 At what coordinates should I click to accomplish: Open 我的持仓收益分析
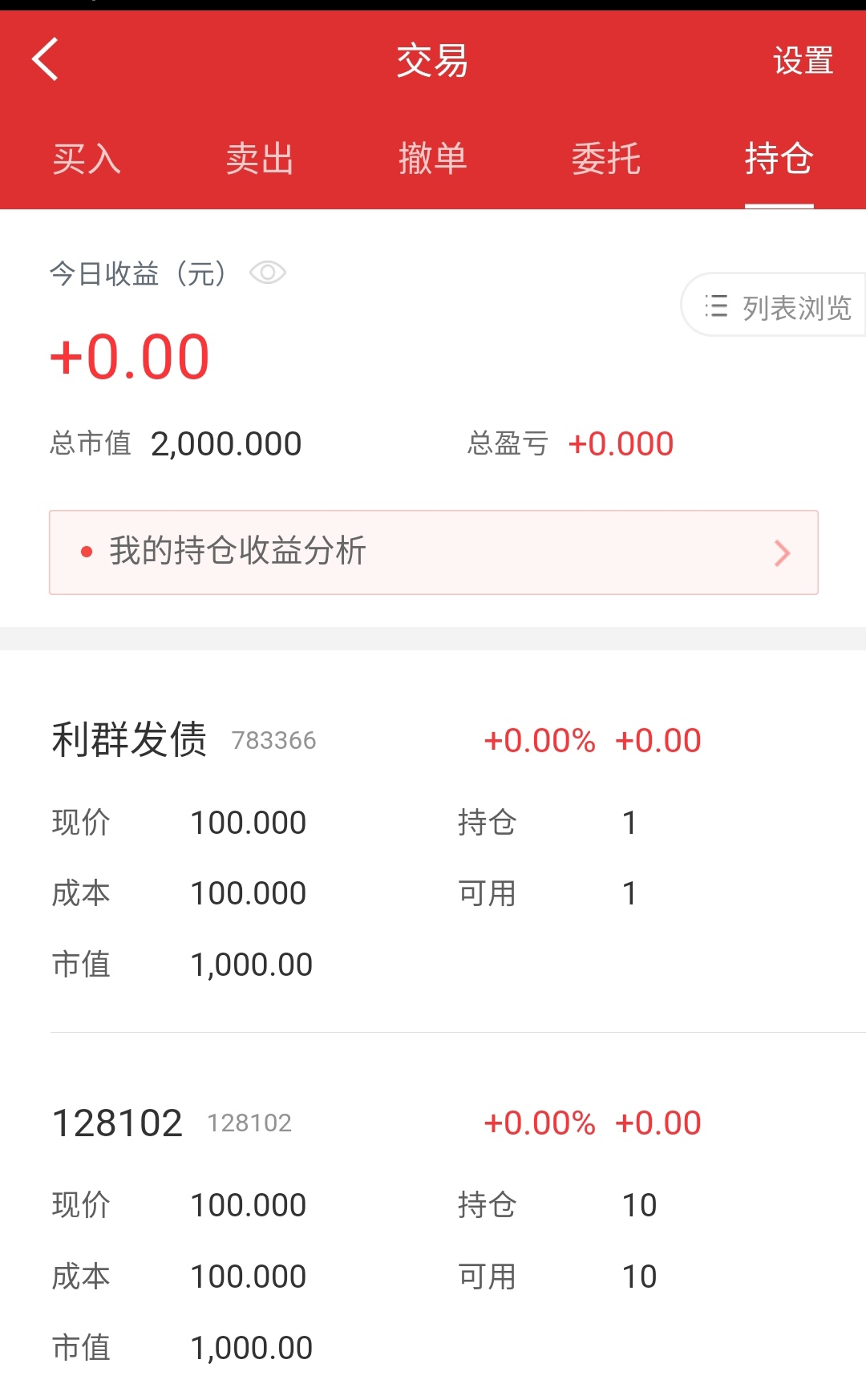(434, 552)
